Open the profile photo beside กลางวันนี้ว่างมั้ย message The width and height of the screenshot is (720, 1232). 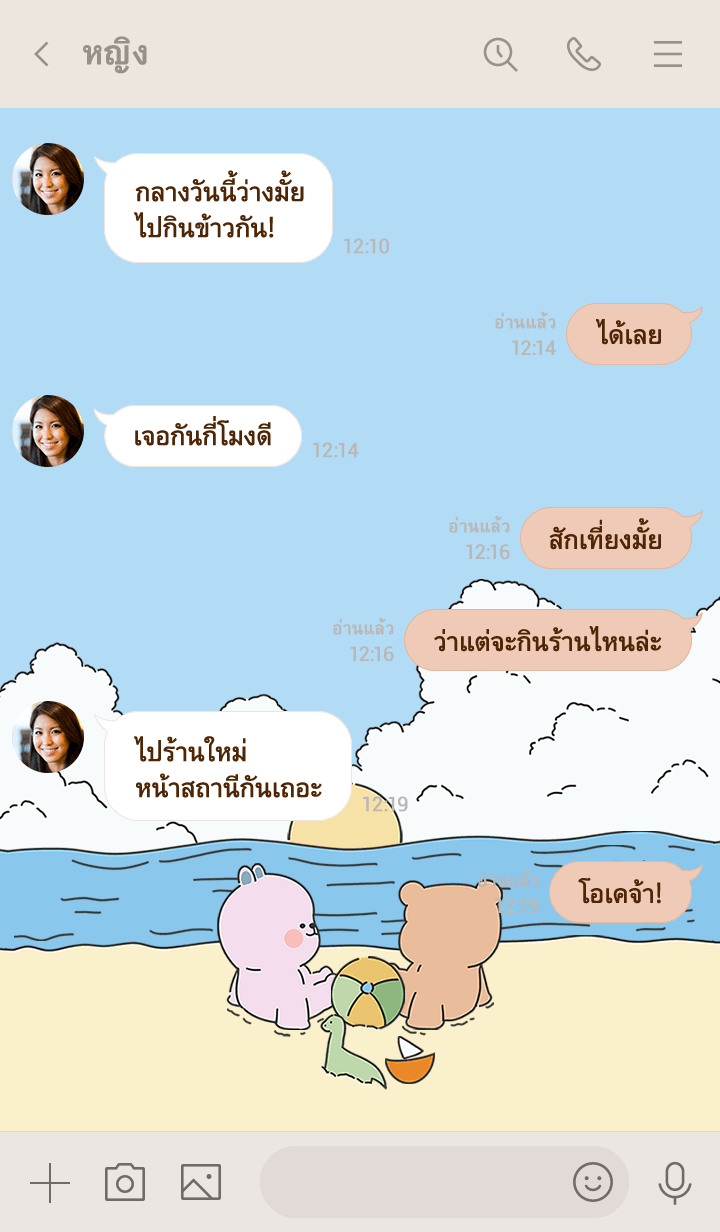(x=48, y=179)
